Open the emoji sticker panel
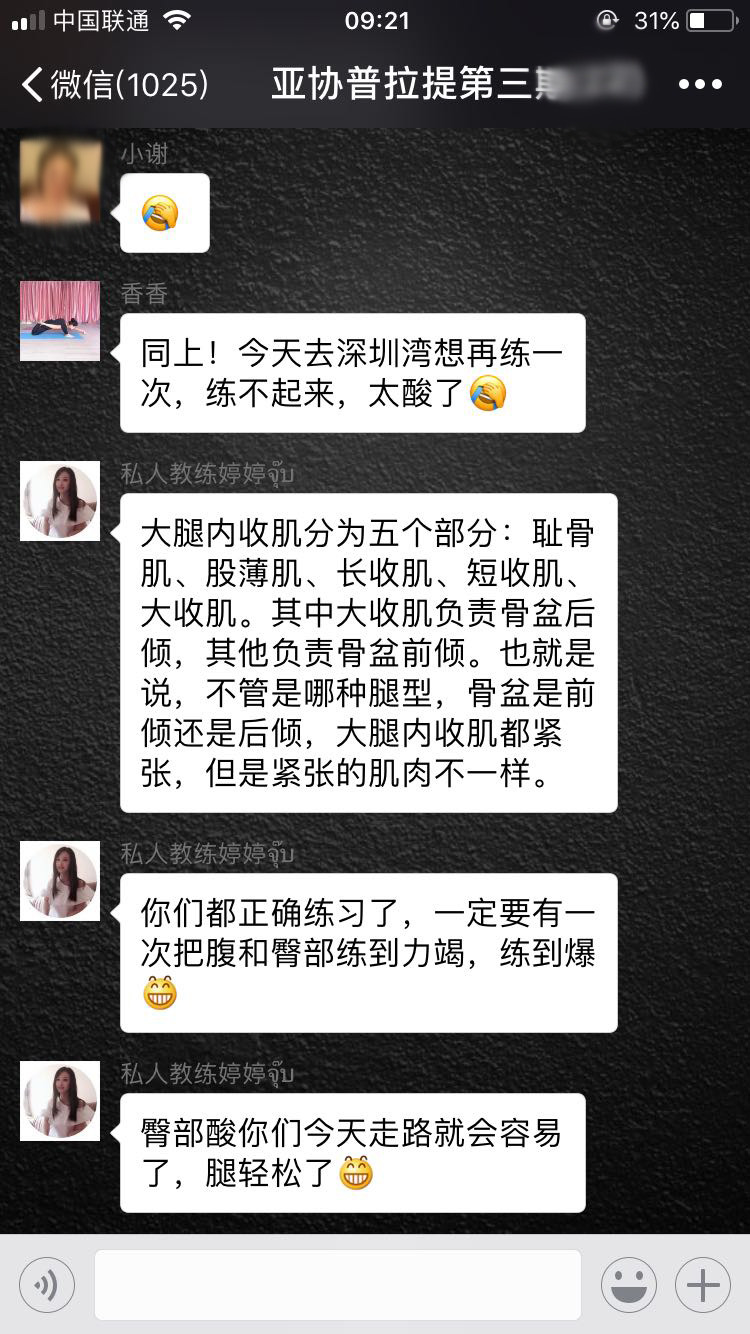Screen dimensions: 750x1334 [x=628, y=1284]
